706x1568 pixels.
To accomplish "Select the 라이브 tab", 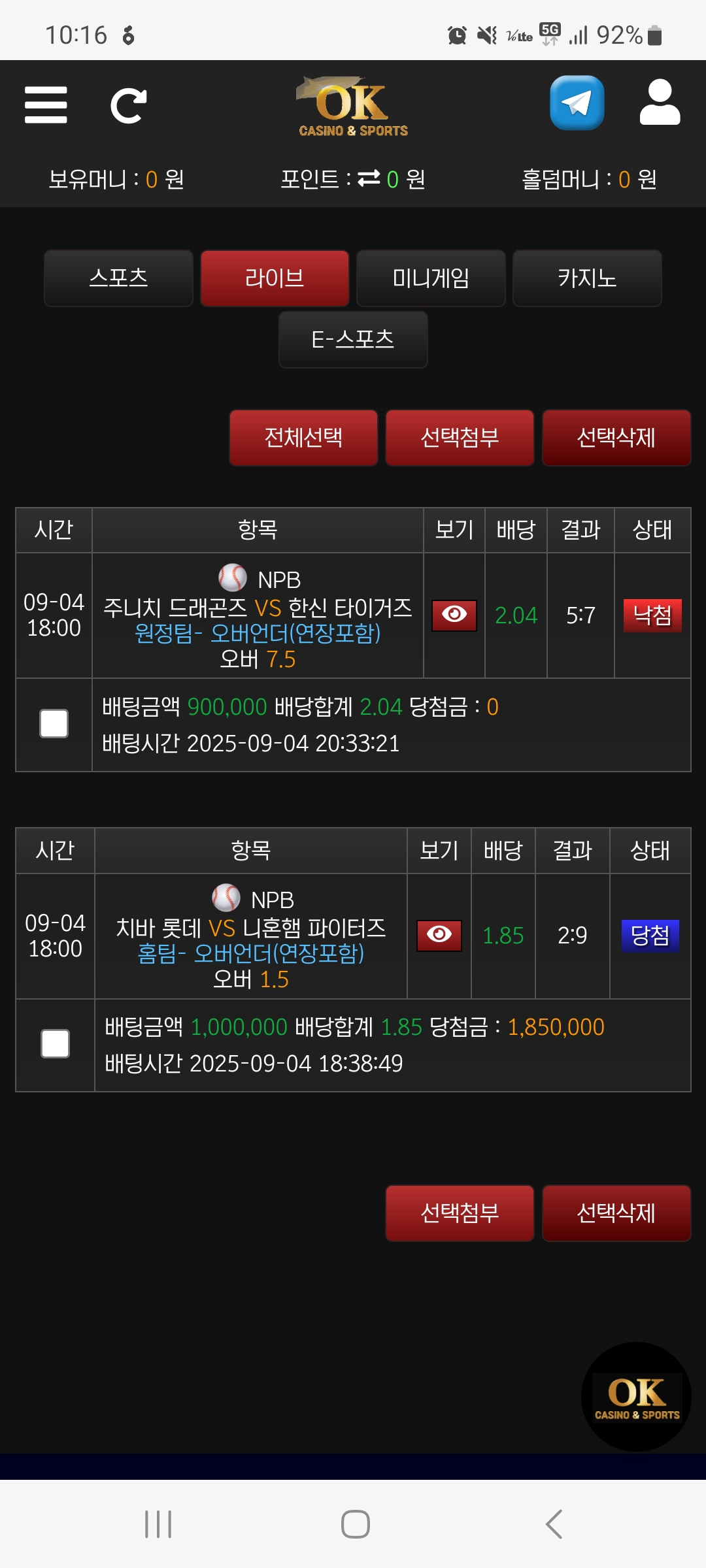I will point(275,278).
